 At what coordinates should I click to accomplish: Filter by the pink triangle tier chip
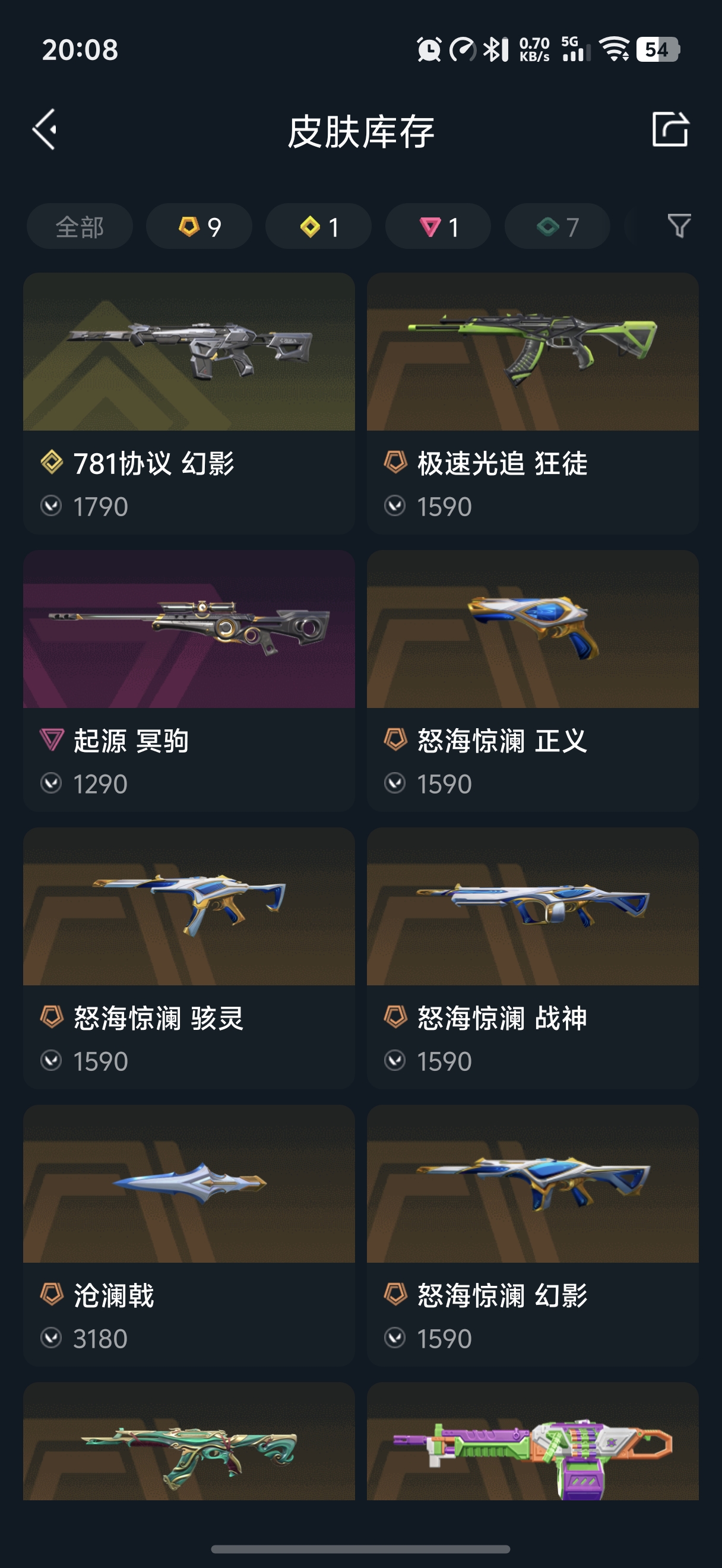(x=438, y=226)
